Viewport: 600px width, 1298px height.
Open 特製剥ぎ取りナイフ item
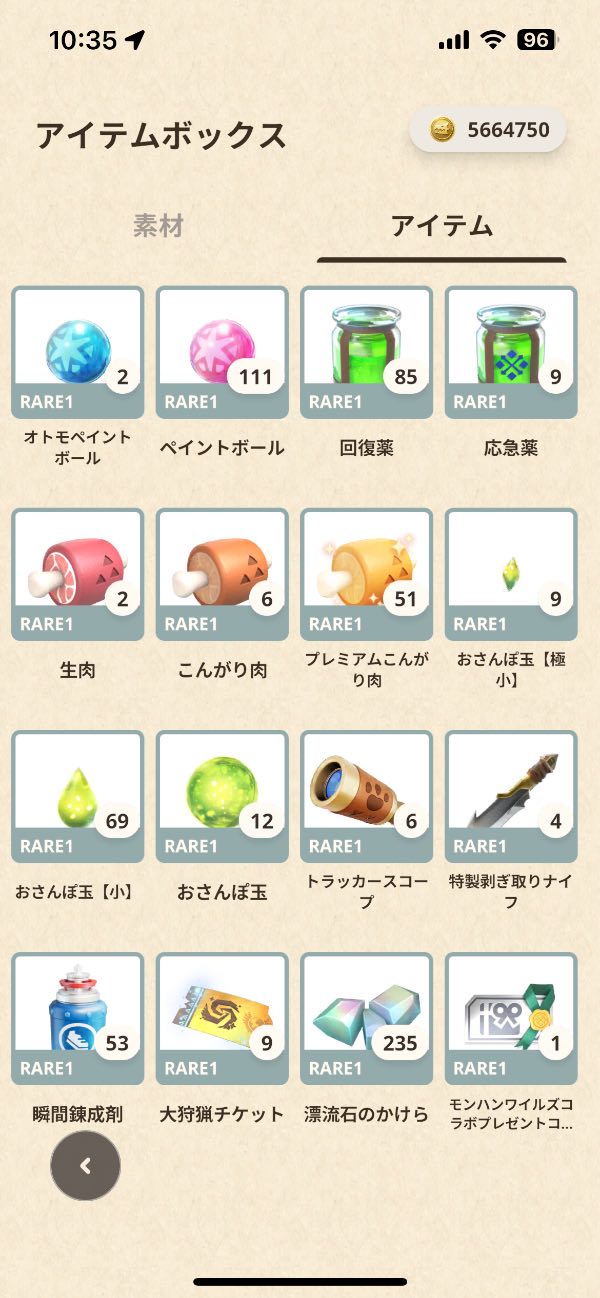click(x=511, y=796)
